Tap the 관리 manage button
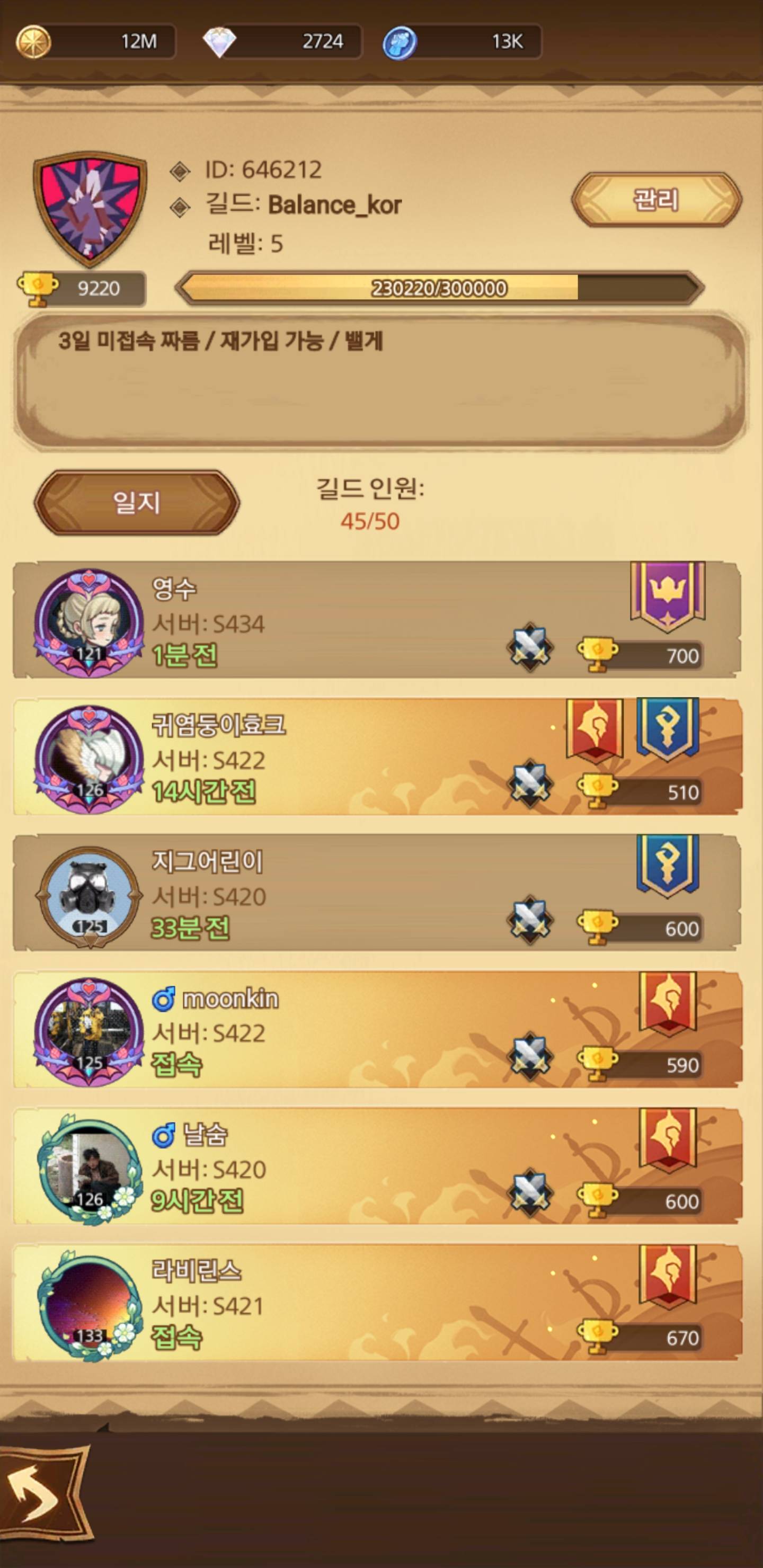The image size is (763, 1568). (656, 200)
